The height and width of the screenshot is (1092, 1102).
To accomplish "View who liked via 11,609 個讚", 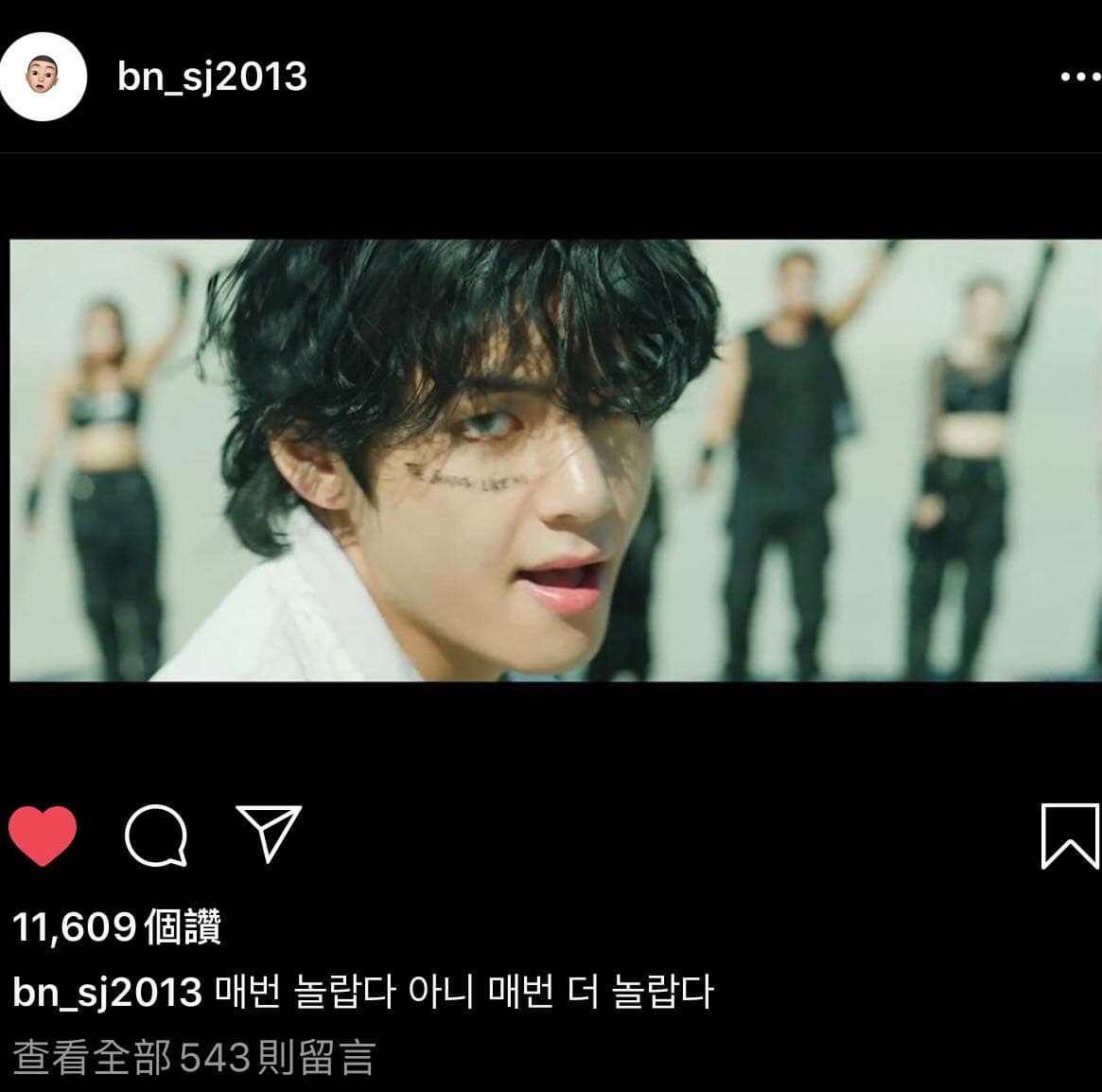I will [x=117, y=928].
